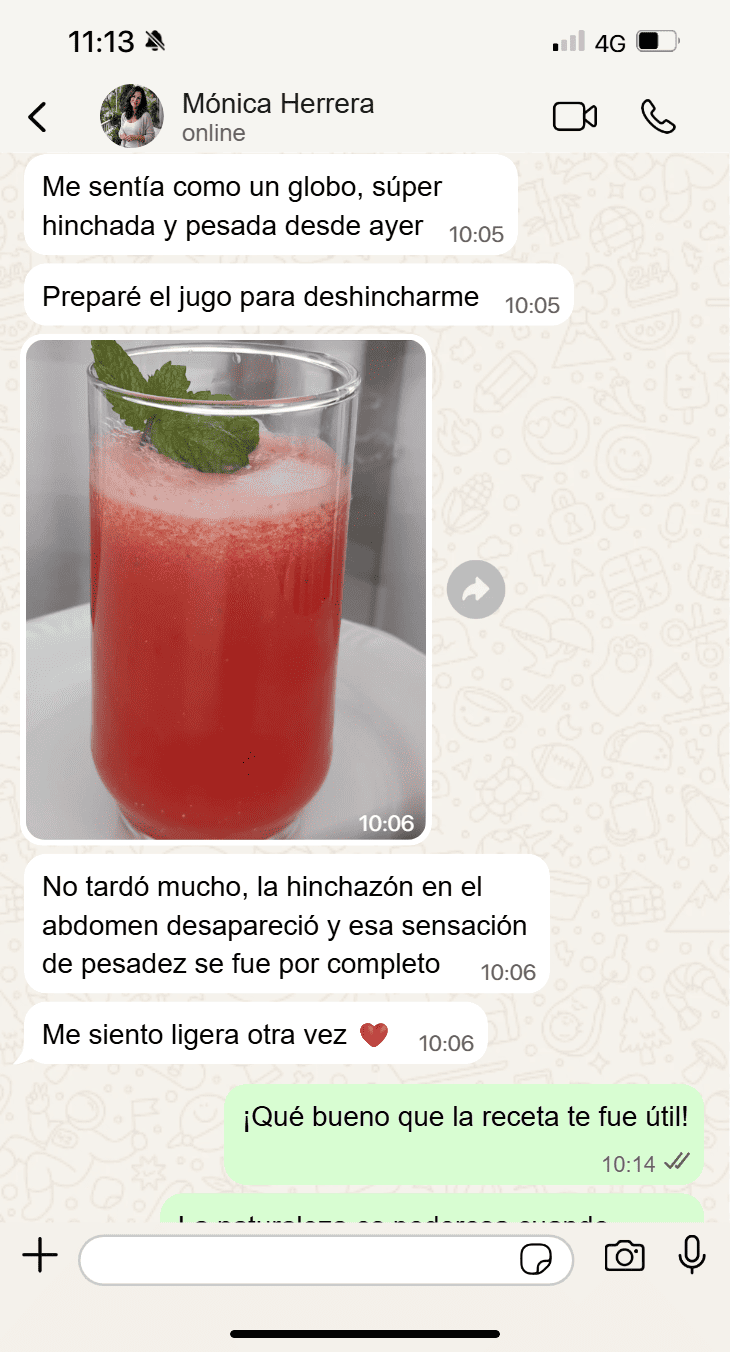Image resolution: width=730 pixels, height=1352 pixels.
Task: Tap the clock showing 11:13
Action: tap(100, 40)
